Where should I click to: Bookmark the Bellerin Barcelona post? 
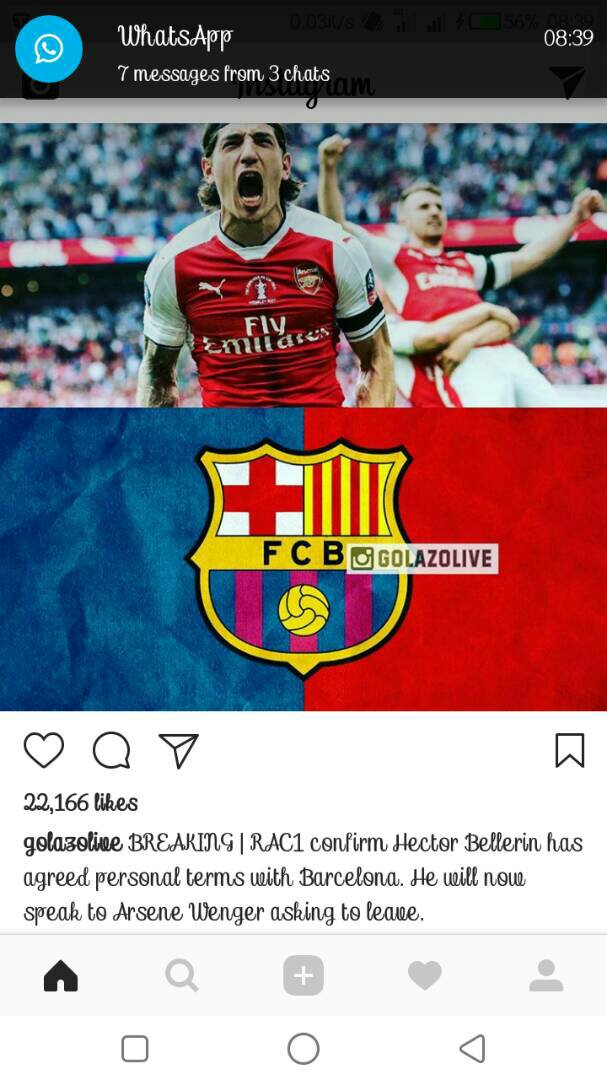(x=569, y=750)
